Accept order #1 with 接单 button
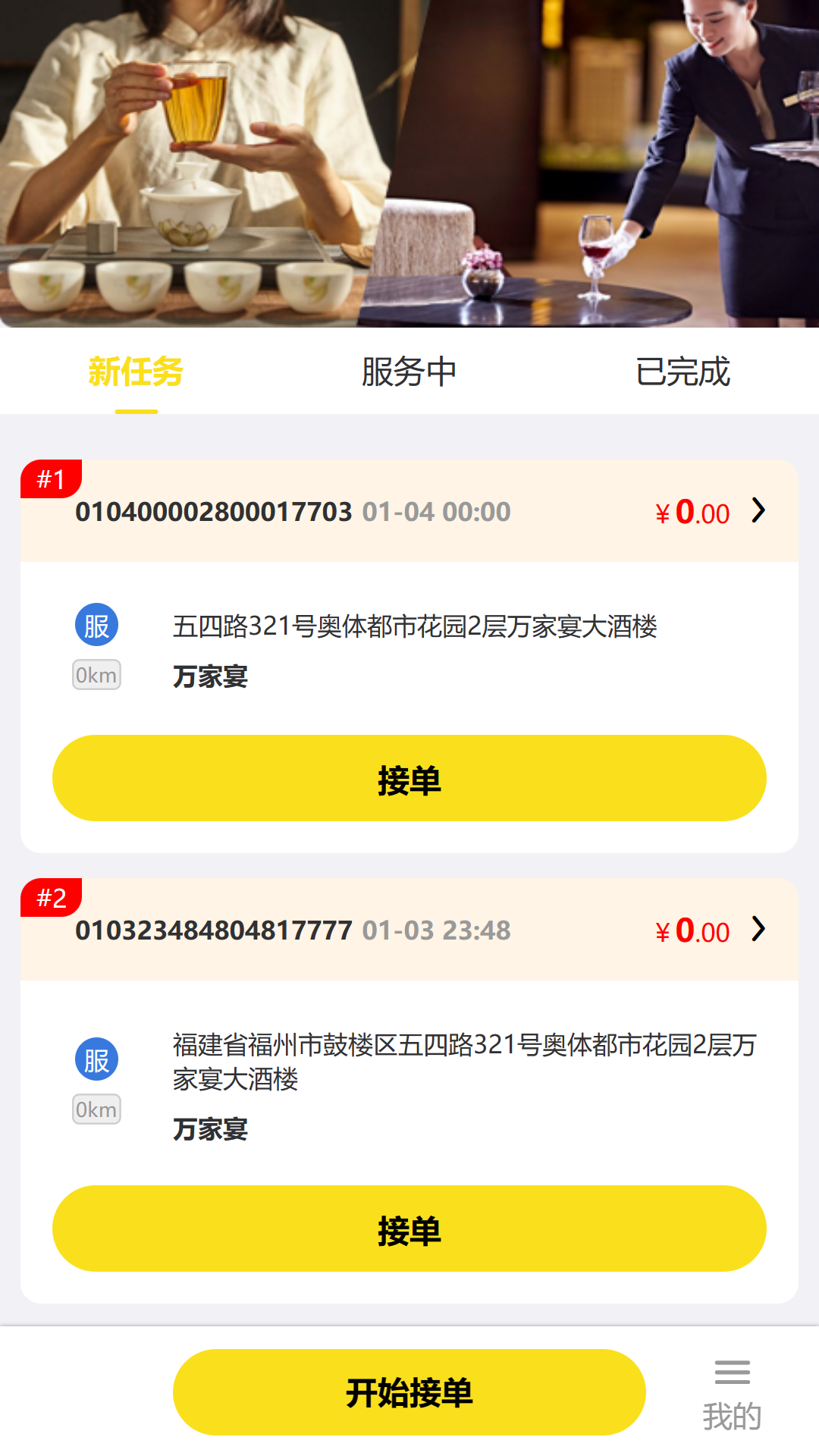Viewport: 819px width, 1456px height. click(409, 779)
